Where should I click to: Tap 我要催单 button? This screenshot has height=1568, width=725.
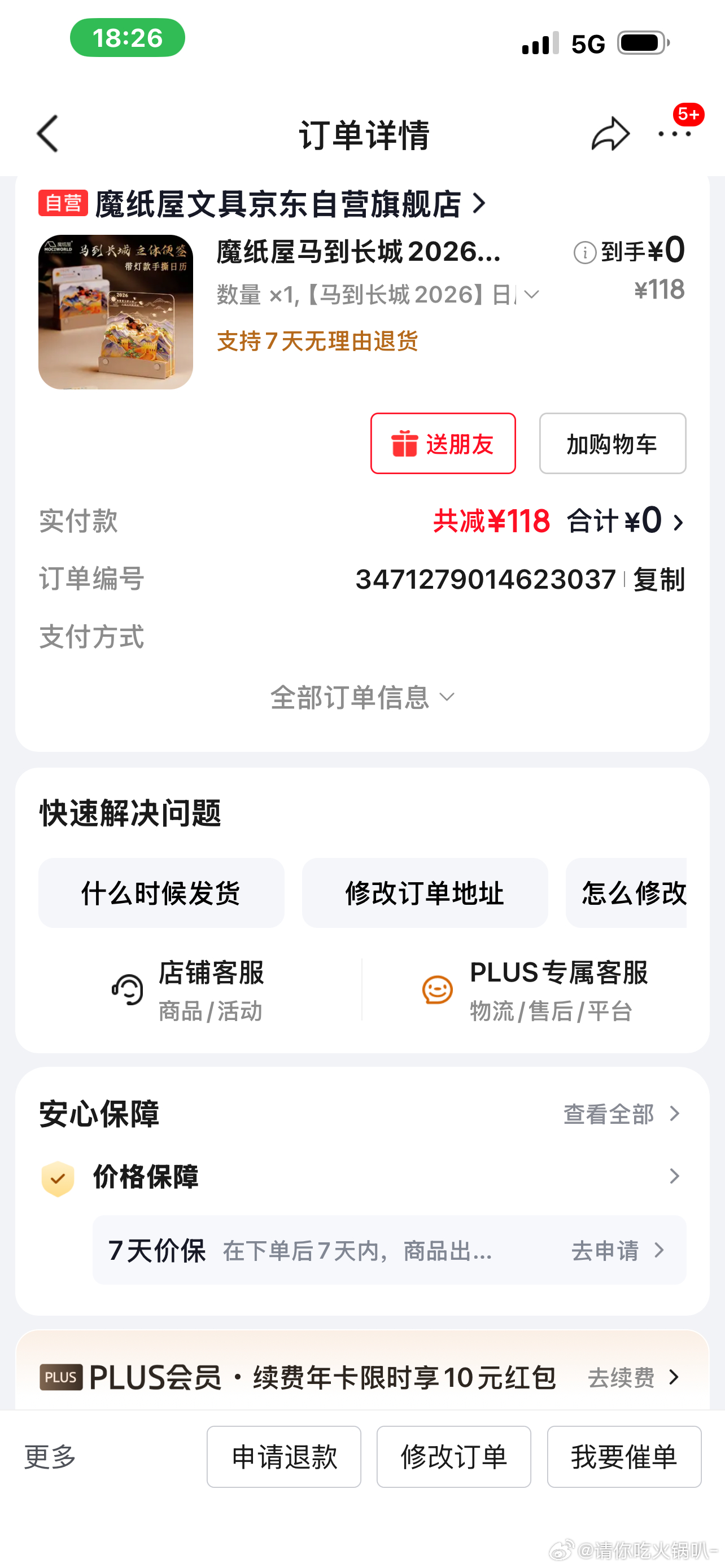coord(624,1457)
